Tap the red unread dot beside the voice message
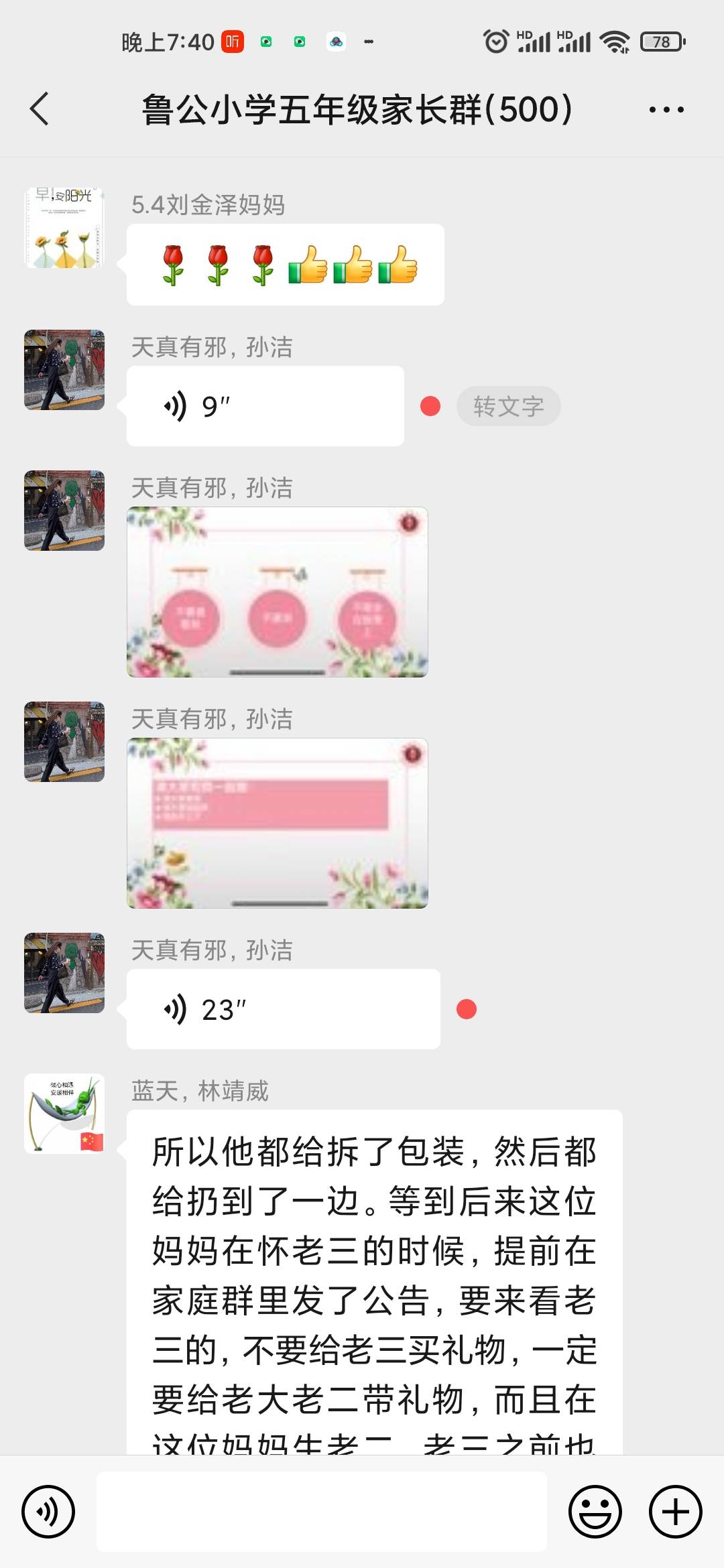Image resolution: width=724 pixels, height=1568 pixels. coord(430,405)
